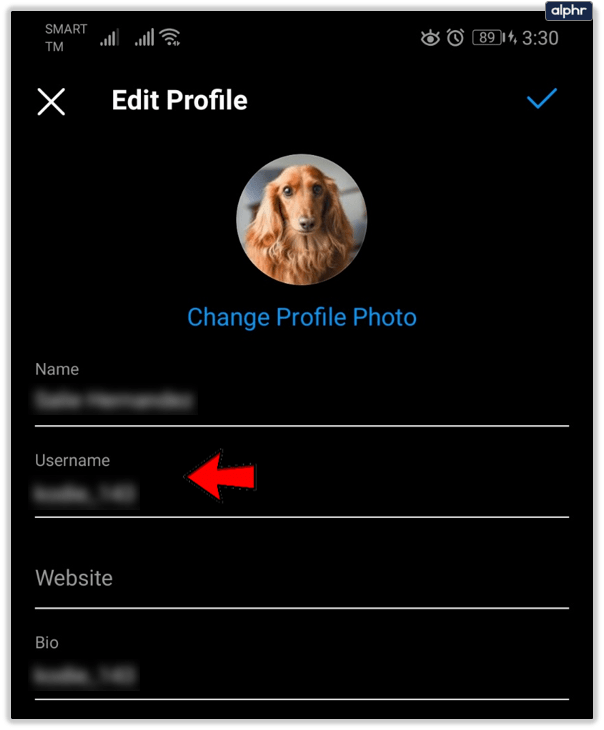
Task: Edit the Bio field
Action: [300, 676]
